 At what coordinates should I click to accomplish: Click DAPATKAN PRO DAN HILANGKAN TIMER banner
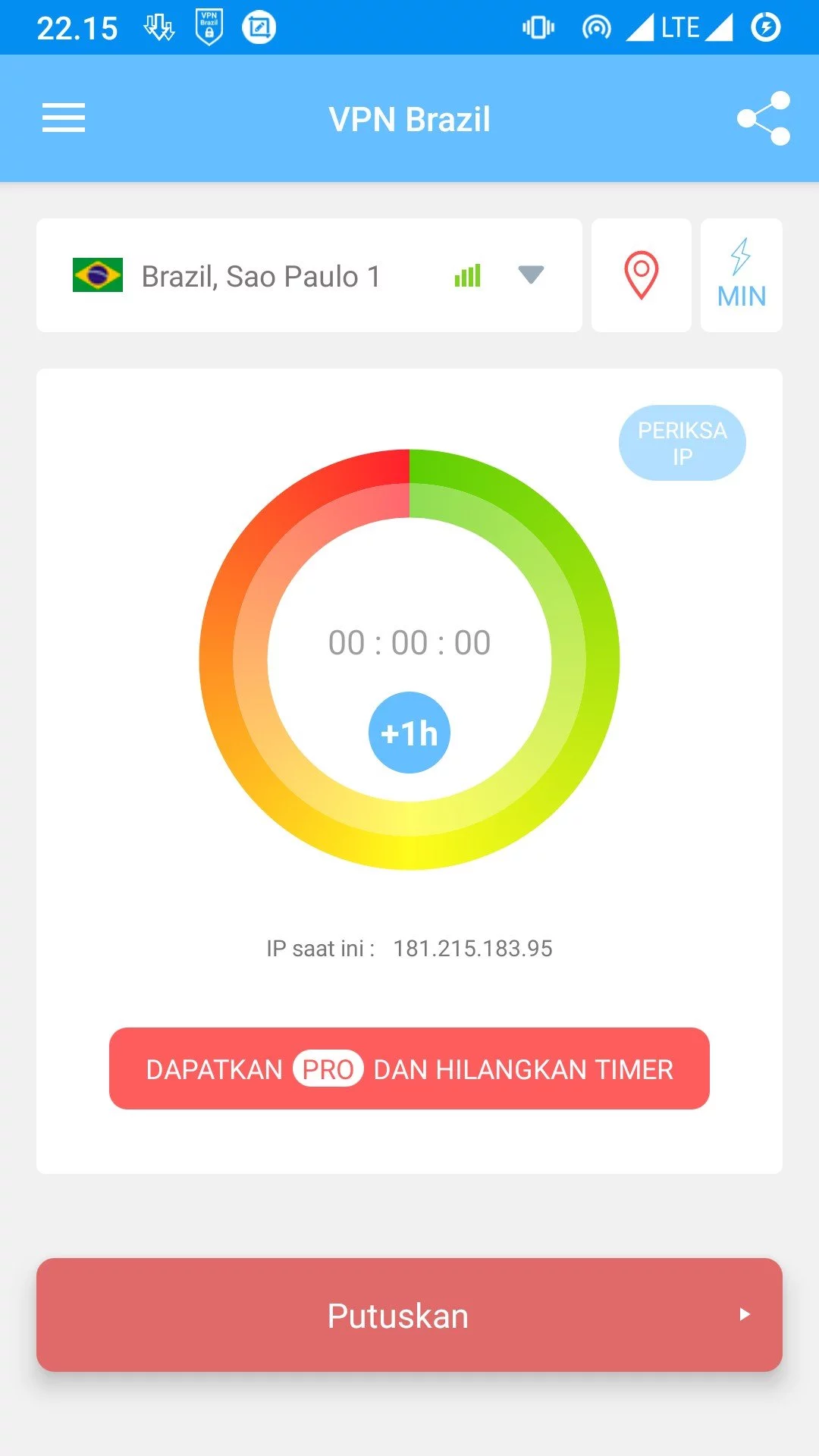pyautogui.click(x=409, y=1069)
